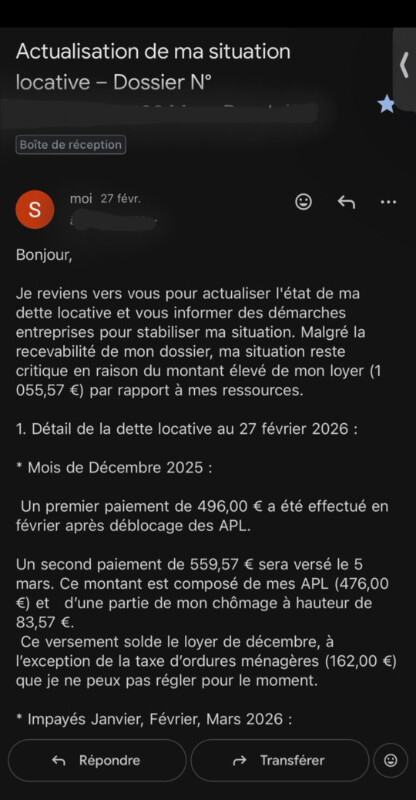The height and width of the screenshot is (800, 416).
Task: Tap the sender avatar S
Action: coord(35,209)
